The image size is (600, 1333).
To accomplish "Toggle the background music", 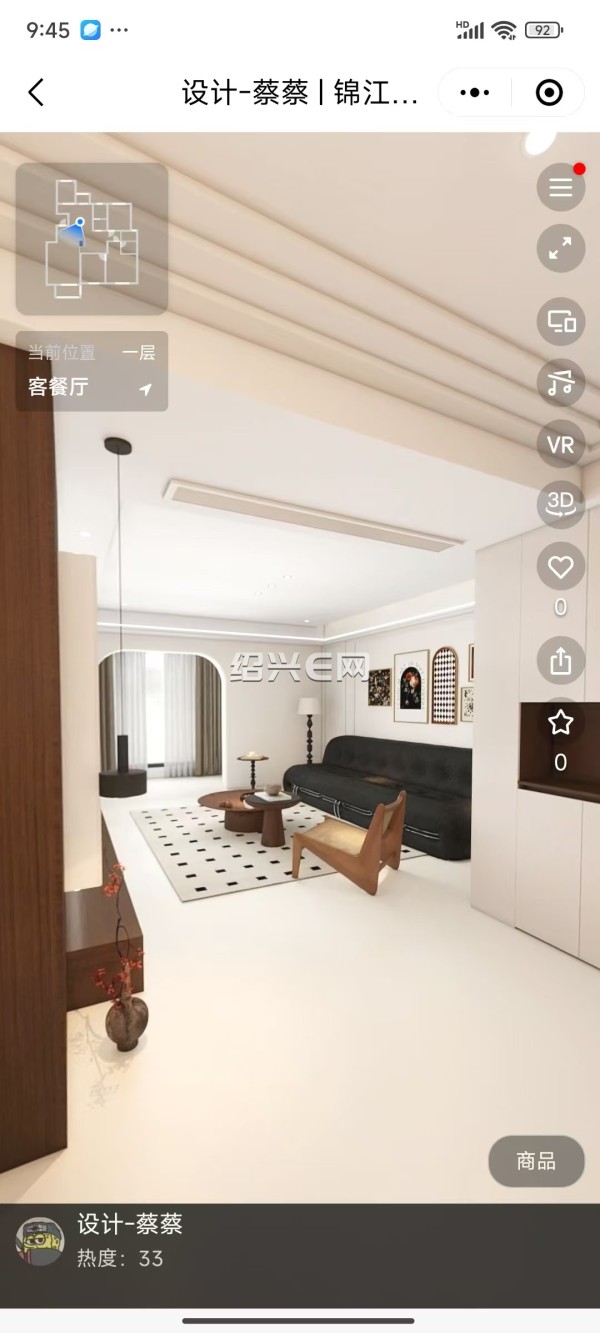I will 561,382.
